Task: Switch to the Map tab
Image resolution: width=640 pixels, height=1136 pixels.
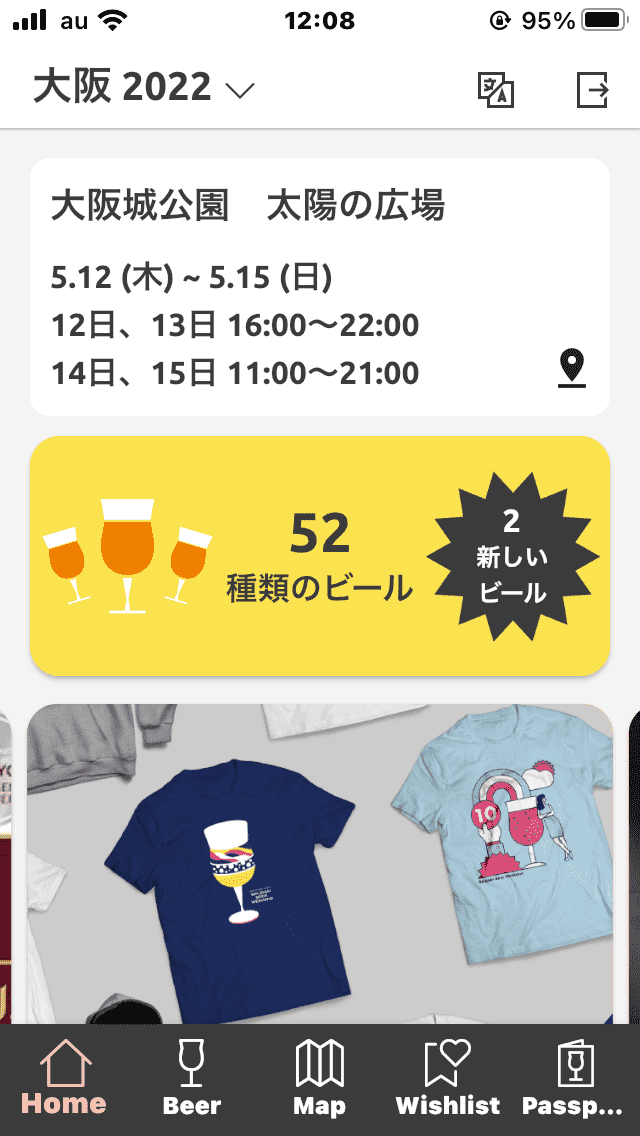Action: [319, 1080]
